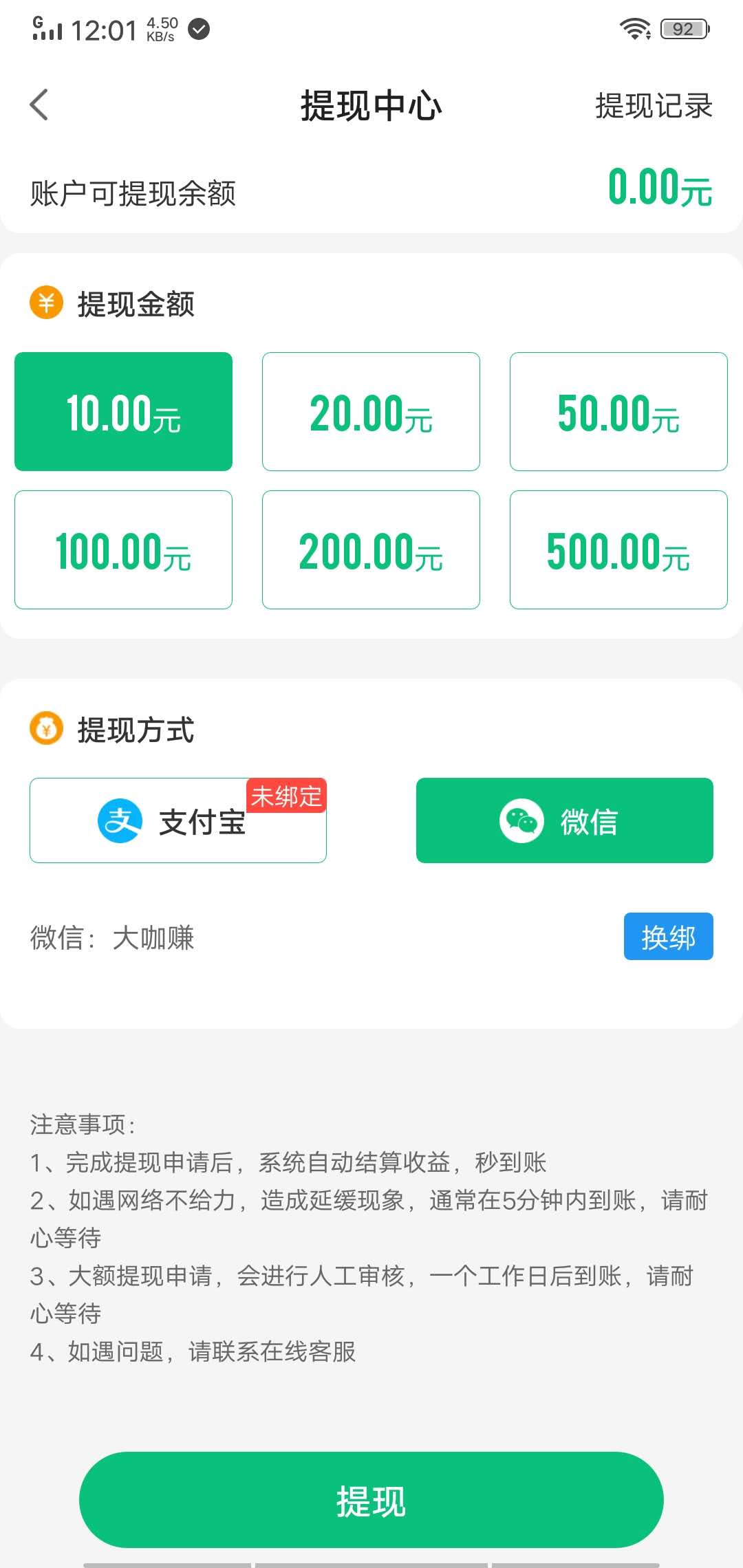This screenshot has height=1568, width=743.
Task: Select the 20.00元 withdrawal amount
Action: click(x=370, y=411)
